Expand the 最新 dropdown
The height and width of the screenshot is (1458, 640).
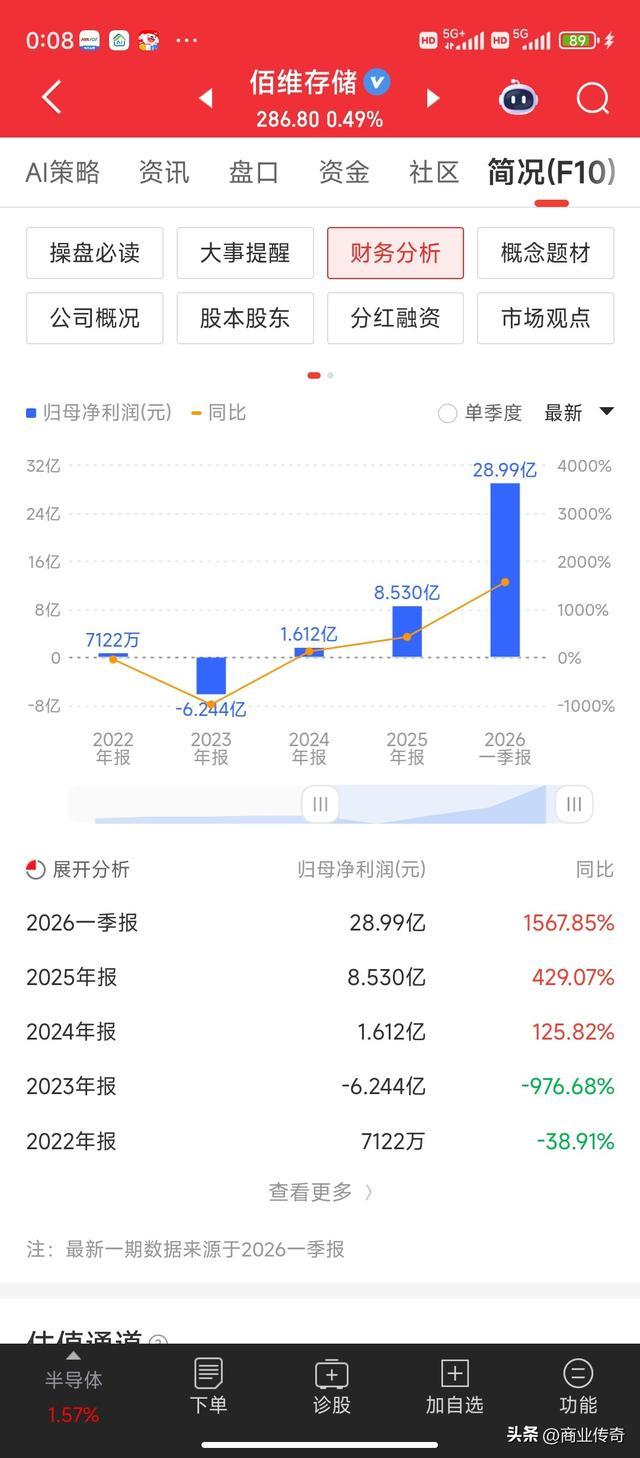pyautogui.click(x=578, y=413)
